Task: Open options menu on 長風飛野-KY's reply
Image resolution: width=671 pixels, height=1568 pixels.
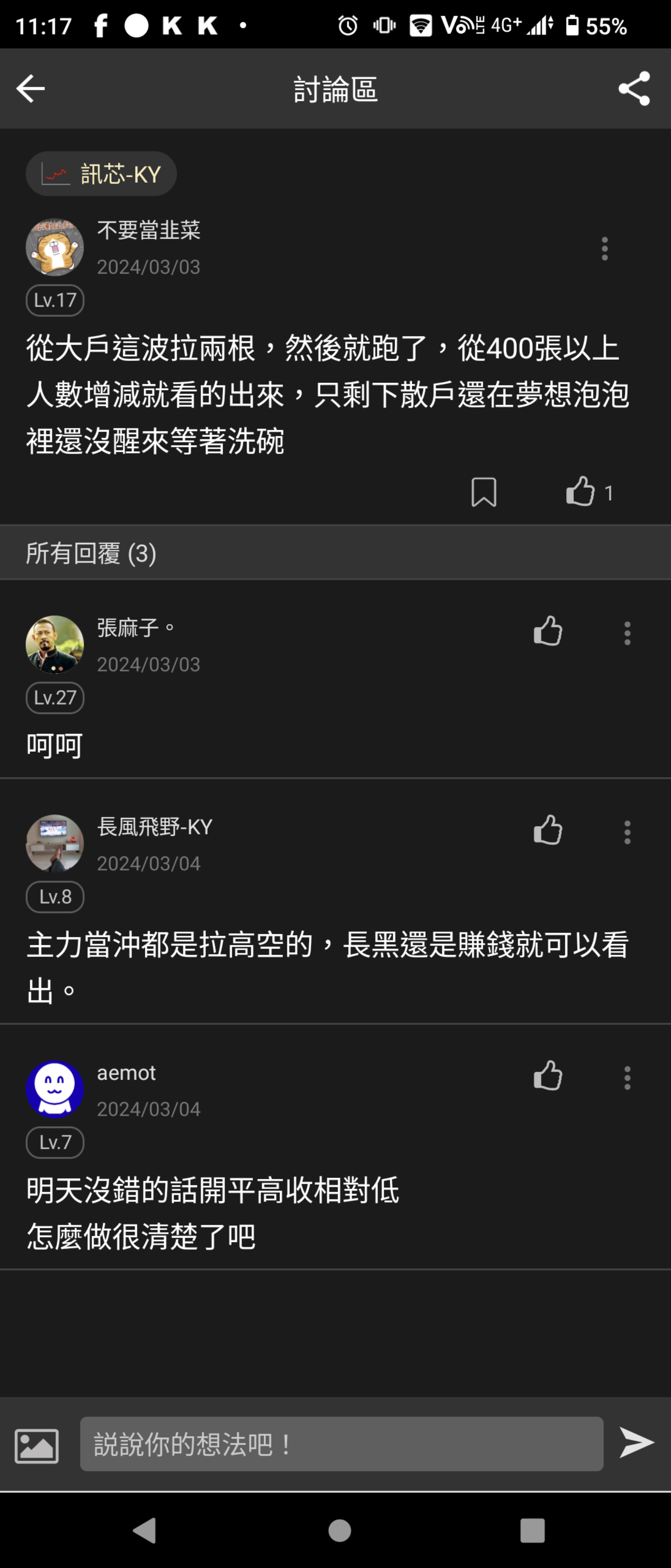Action: click(x=627, y=830)
